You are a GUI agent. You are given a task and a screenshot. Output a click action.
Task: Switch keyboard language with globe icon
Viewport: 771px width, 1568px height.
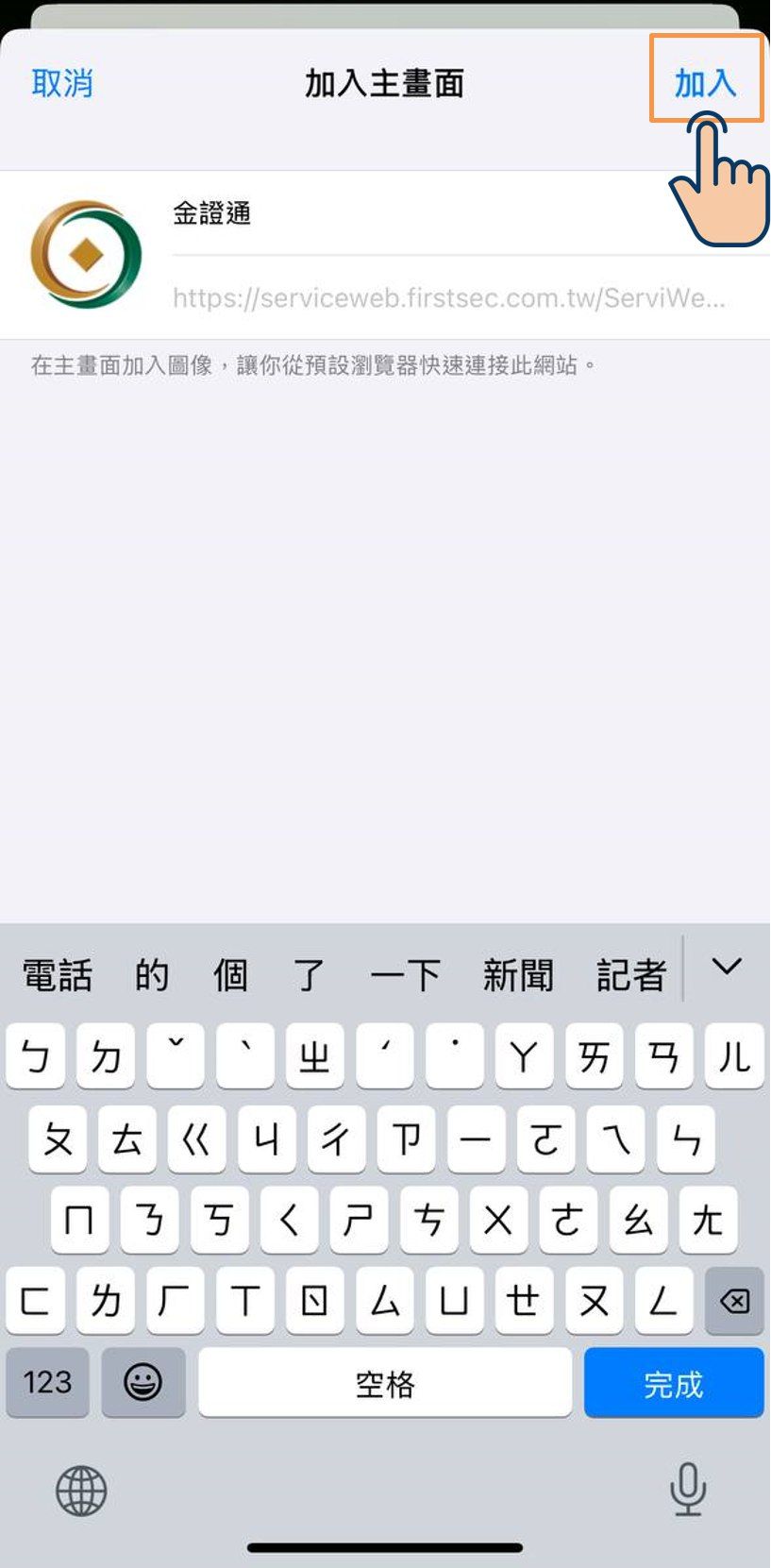point(81,1491)
